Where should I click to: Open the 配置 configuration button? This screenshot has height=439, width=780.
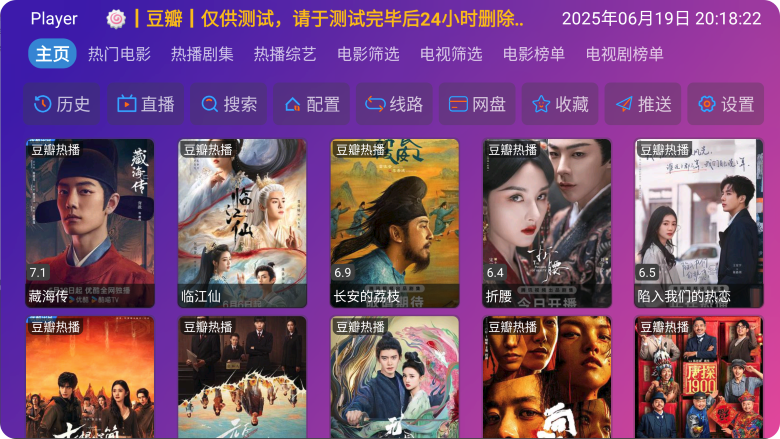[312, 104]
